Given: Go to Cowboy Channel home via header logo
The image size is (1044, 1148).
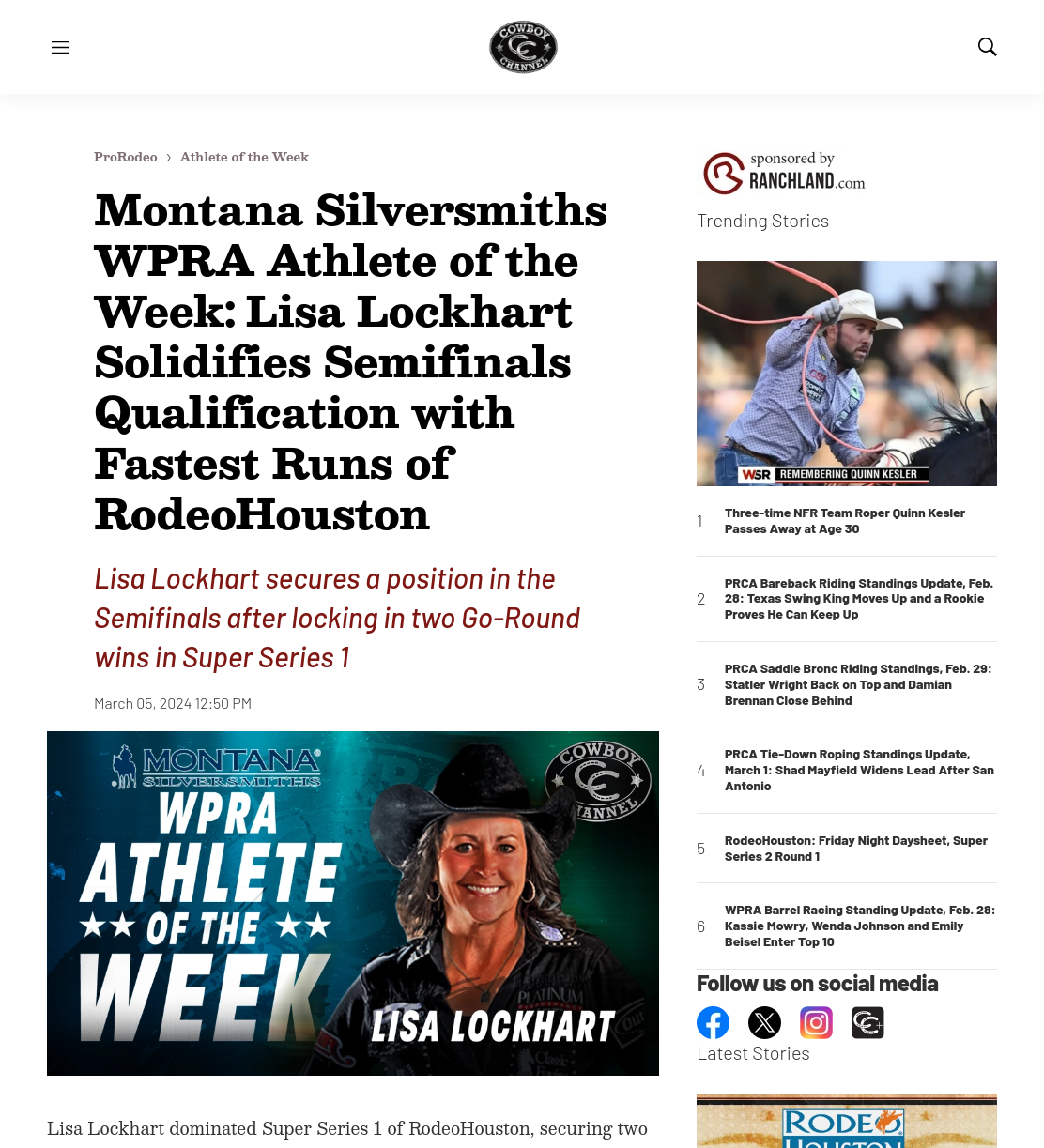Looking at the screenshot, I should click(523, 47).
